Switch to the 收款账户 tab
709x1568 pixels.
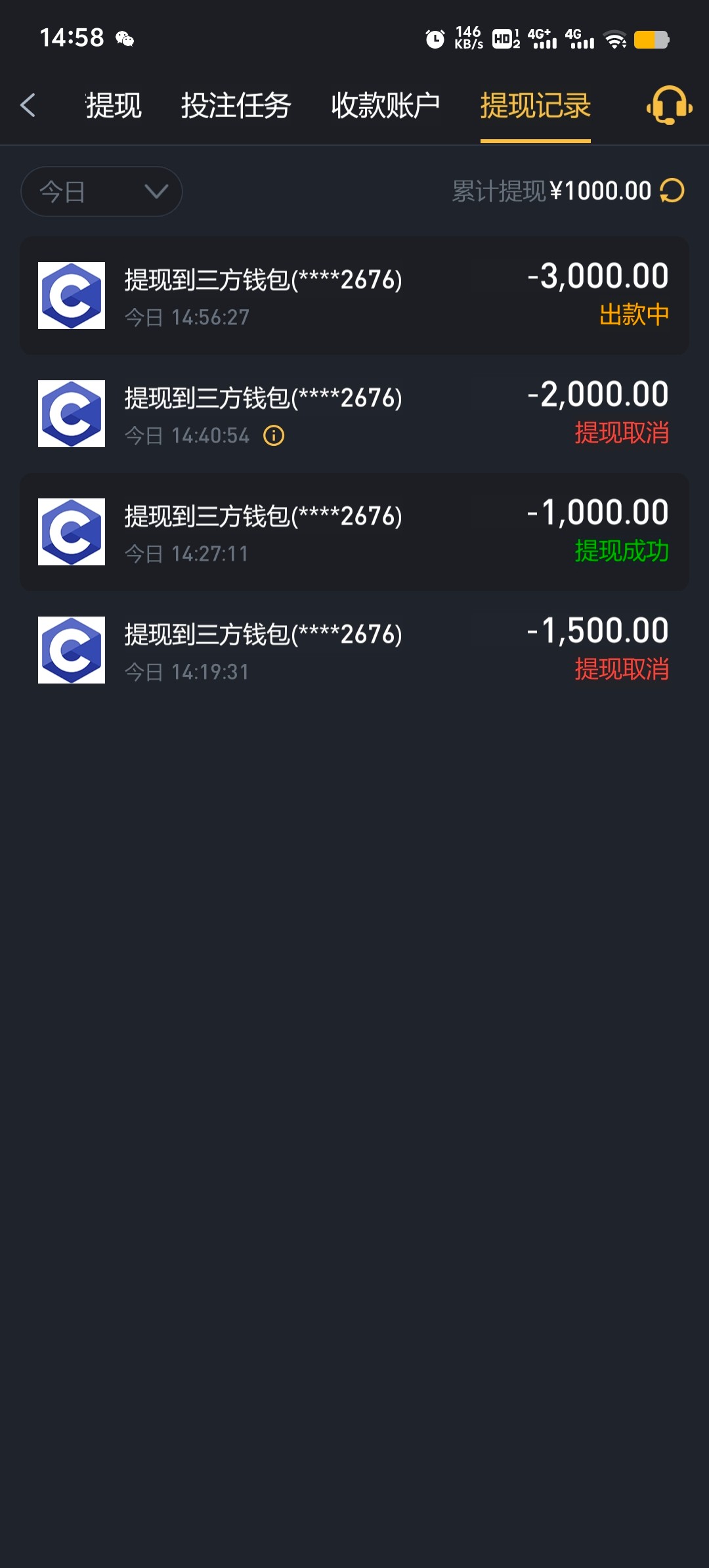pos(385,106)
